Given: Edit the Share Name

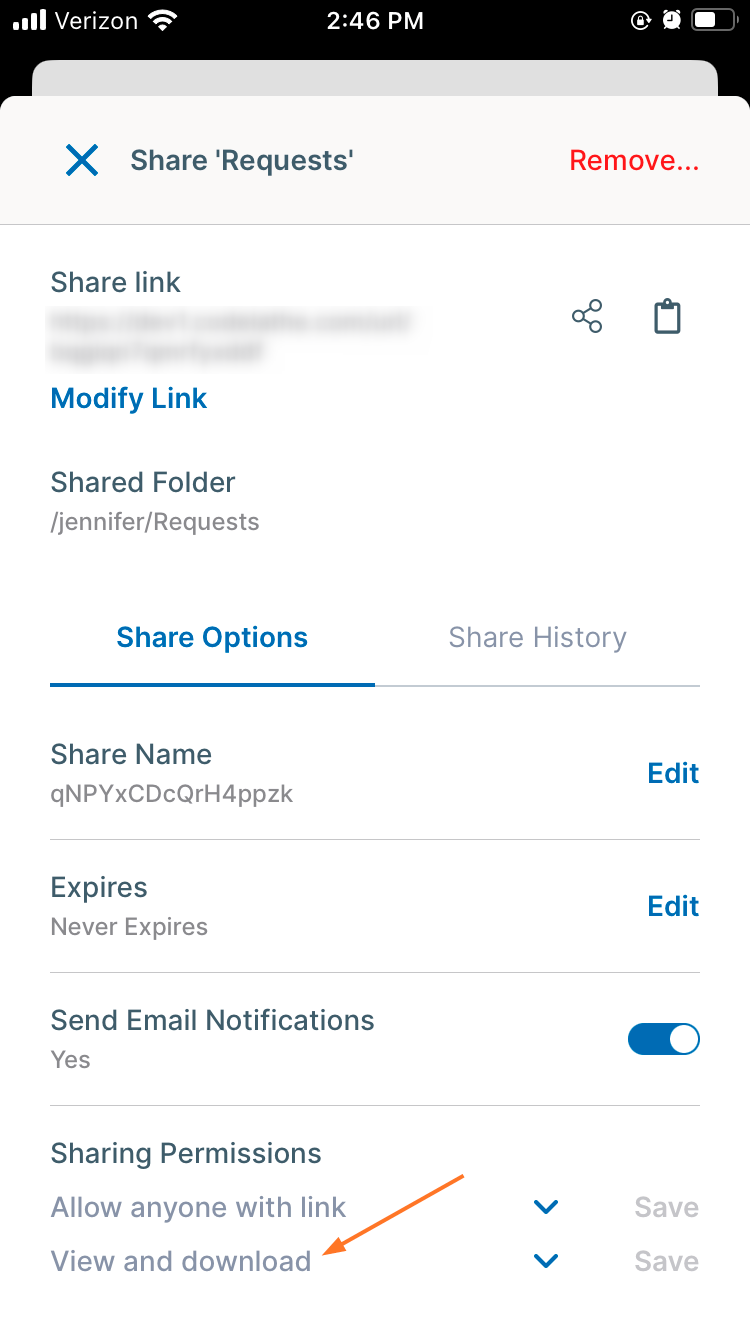Looking at the screenshot, I should [673, 772].
